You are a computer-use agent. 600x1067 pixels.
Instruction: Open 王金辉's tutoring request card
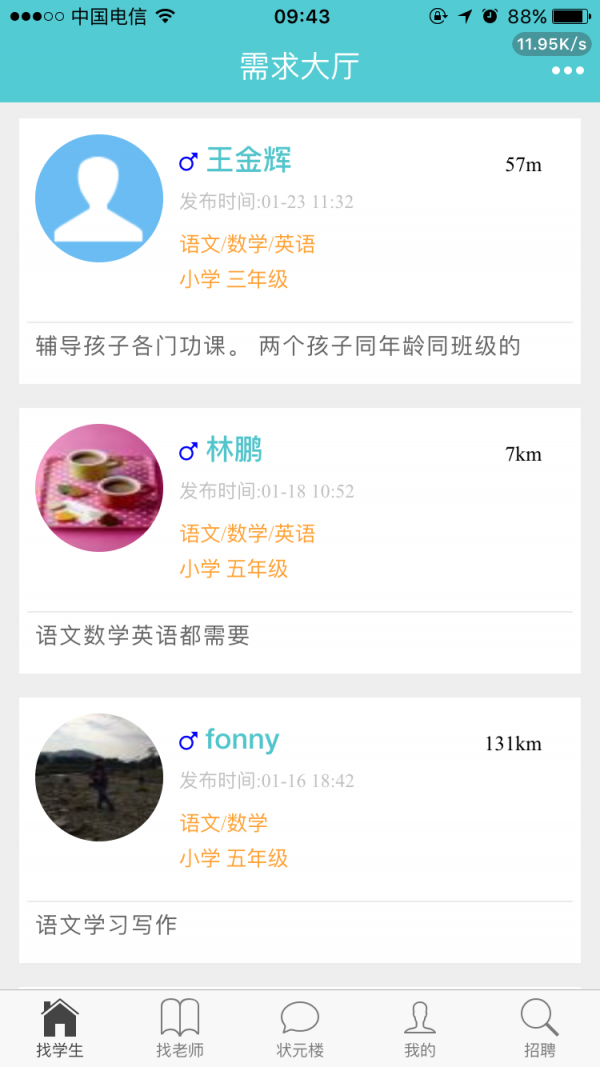tap(300, 250)
